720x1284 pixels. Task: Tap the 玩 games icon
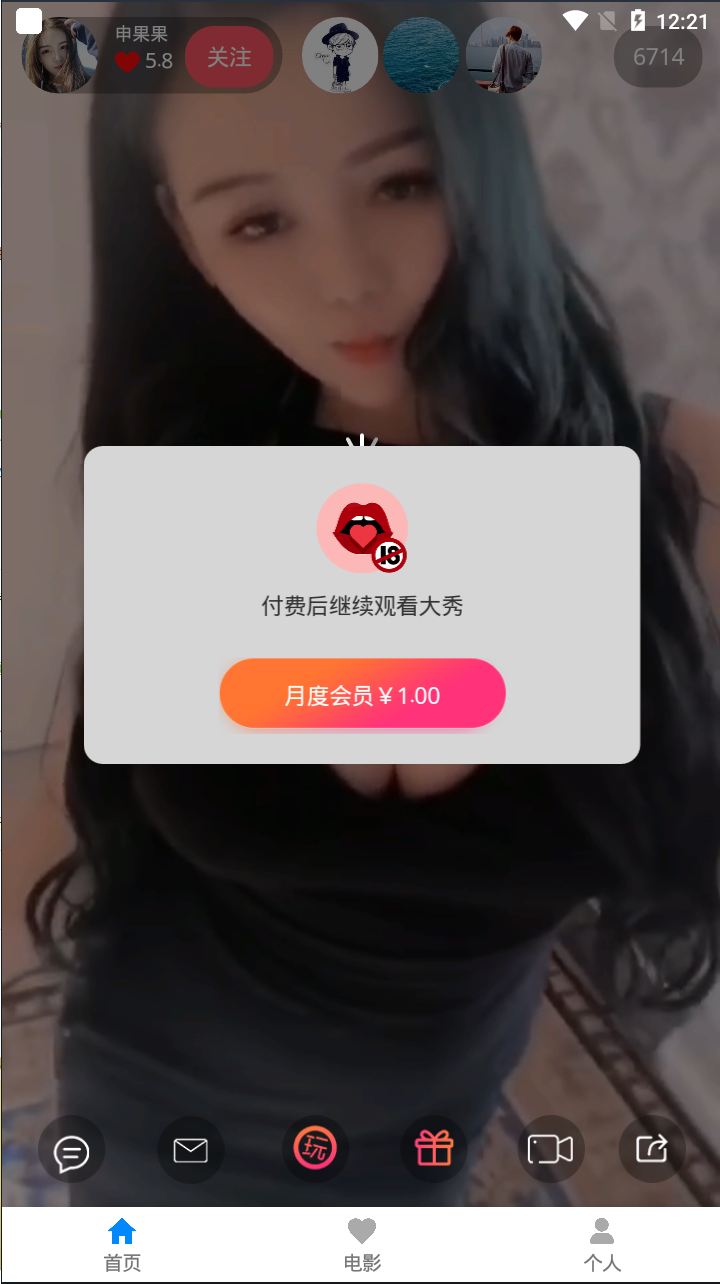[315, 1150]
